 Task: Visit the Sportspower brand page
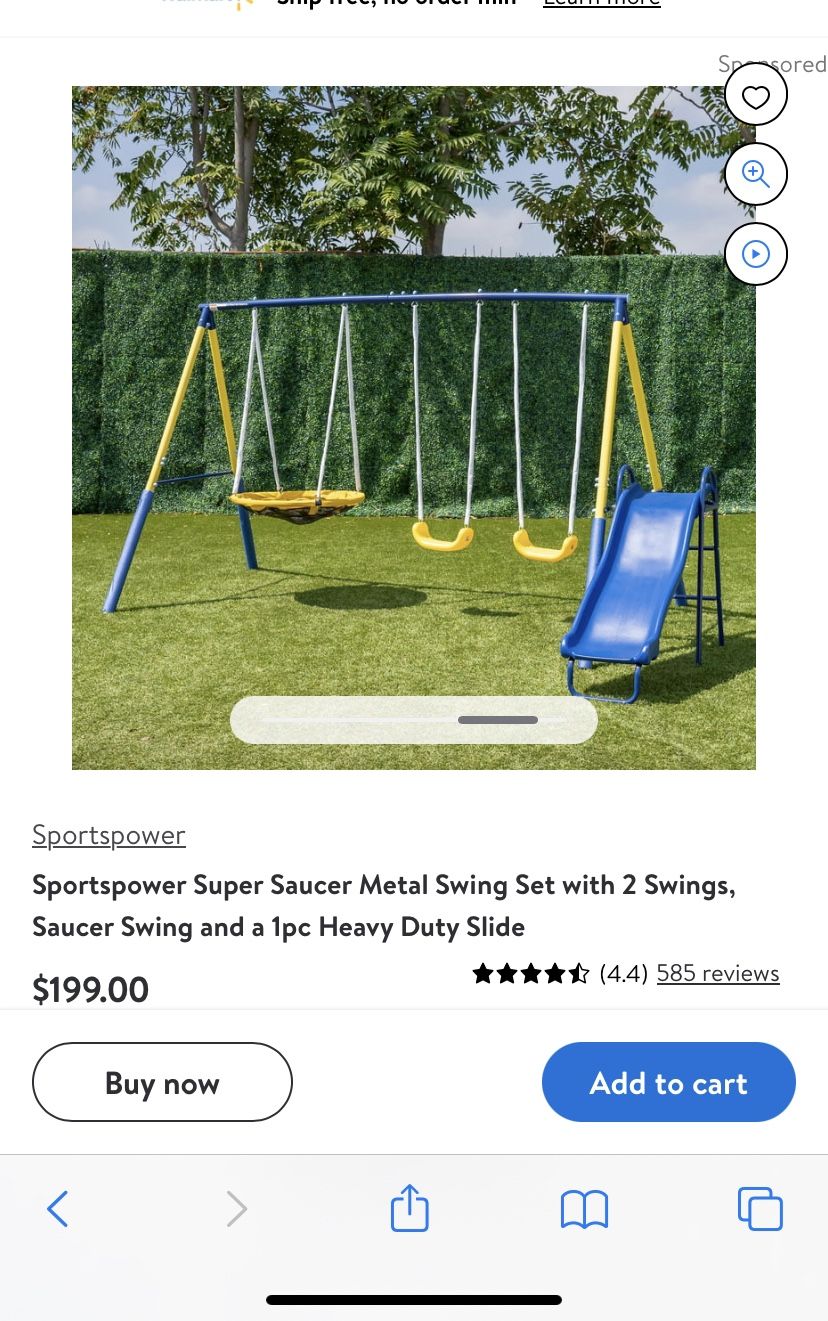coord(108,835)
